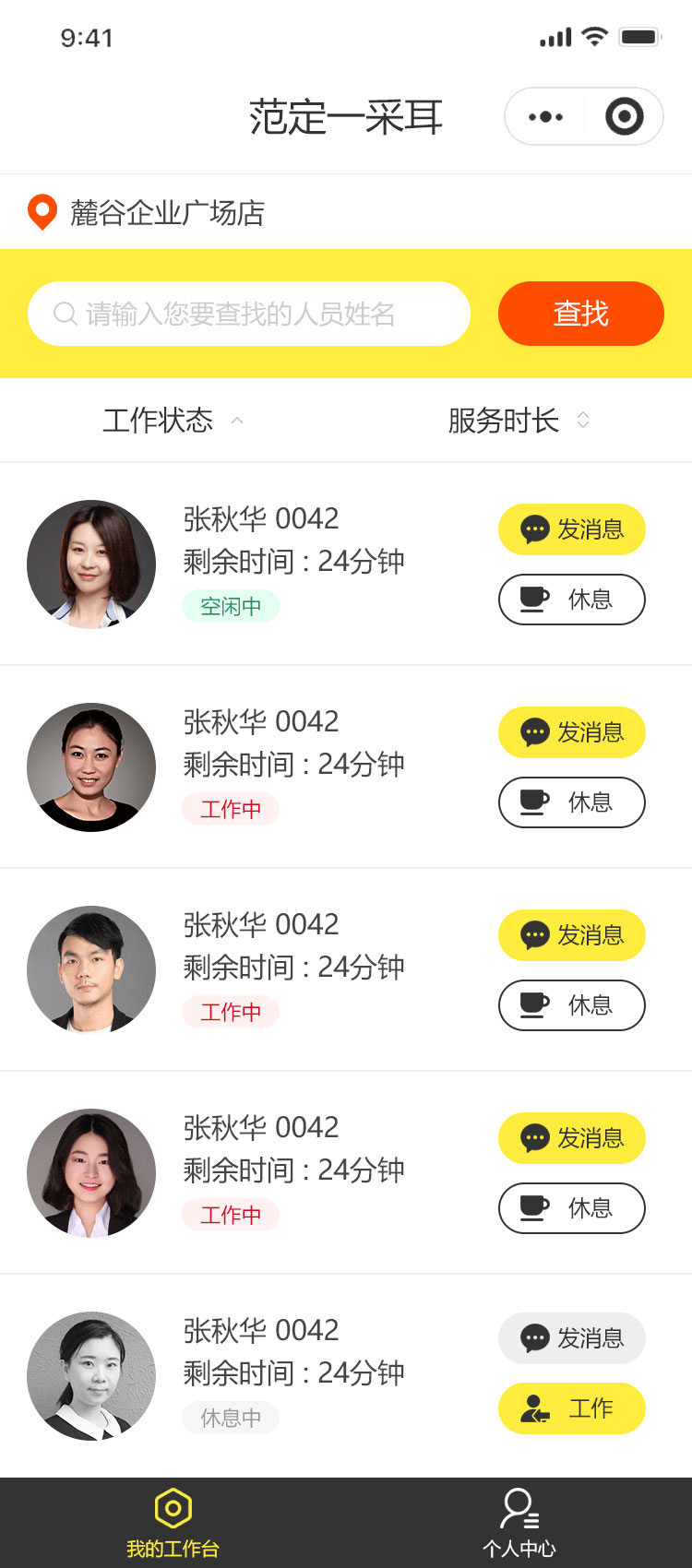The image size is (692, 1568).
Task: Change the store 麓谷企业广场店
Action: [x=146, y=213]
